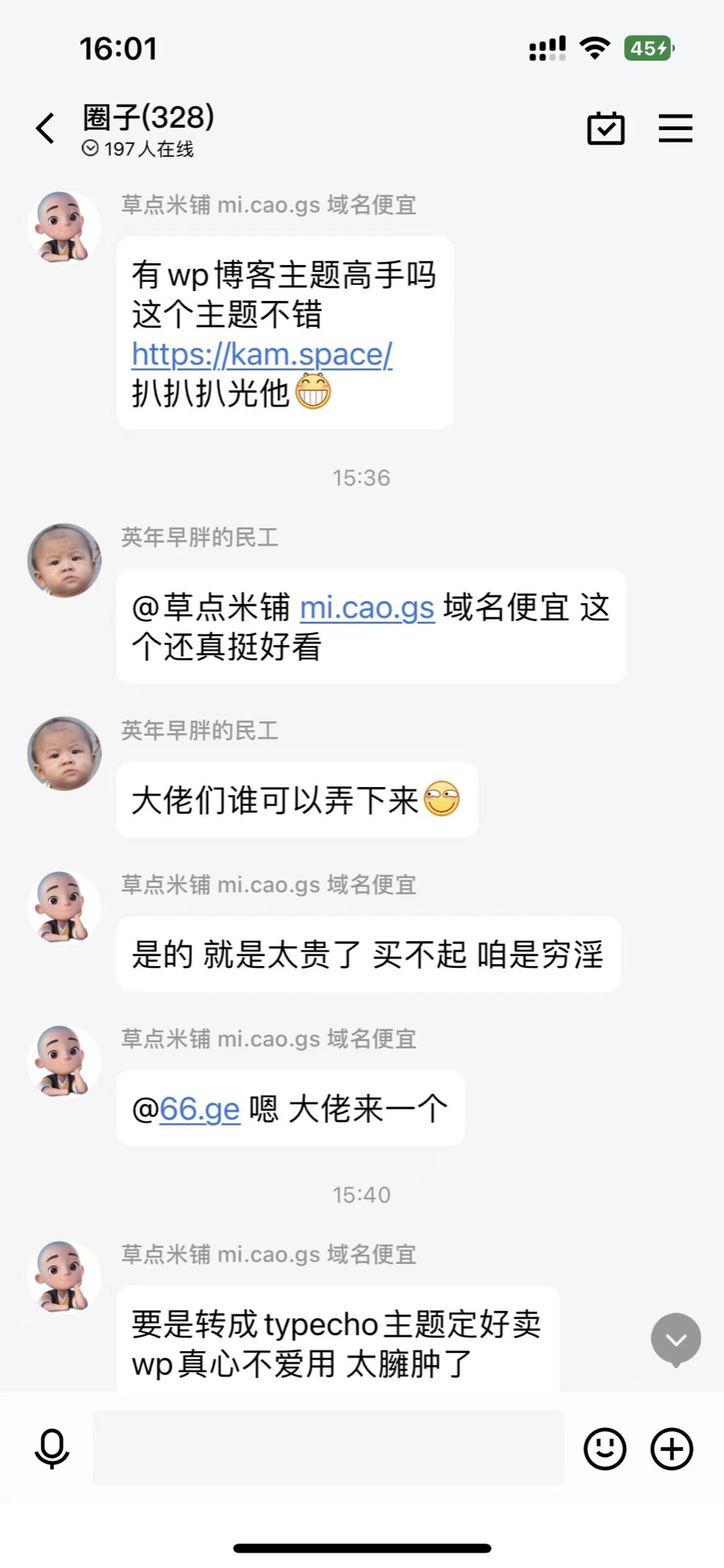View avatar of 草点米铺 beside 是的 就是太贵了
This screenshot has height=1568, width=724.
point(64,907)
